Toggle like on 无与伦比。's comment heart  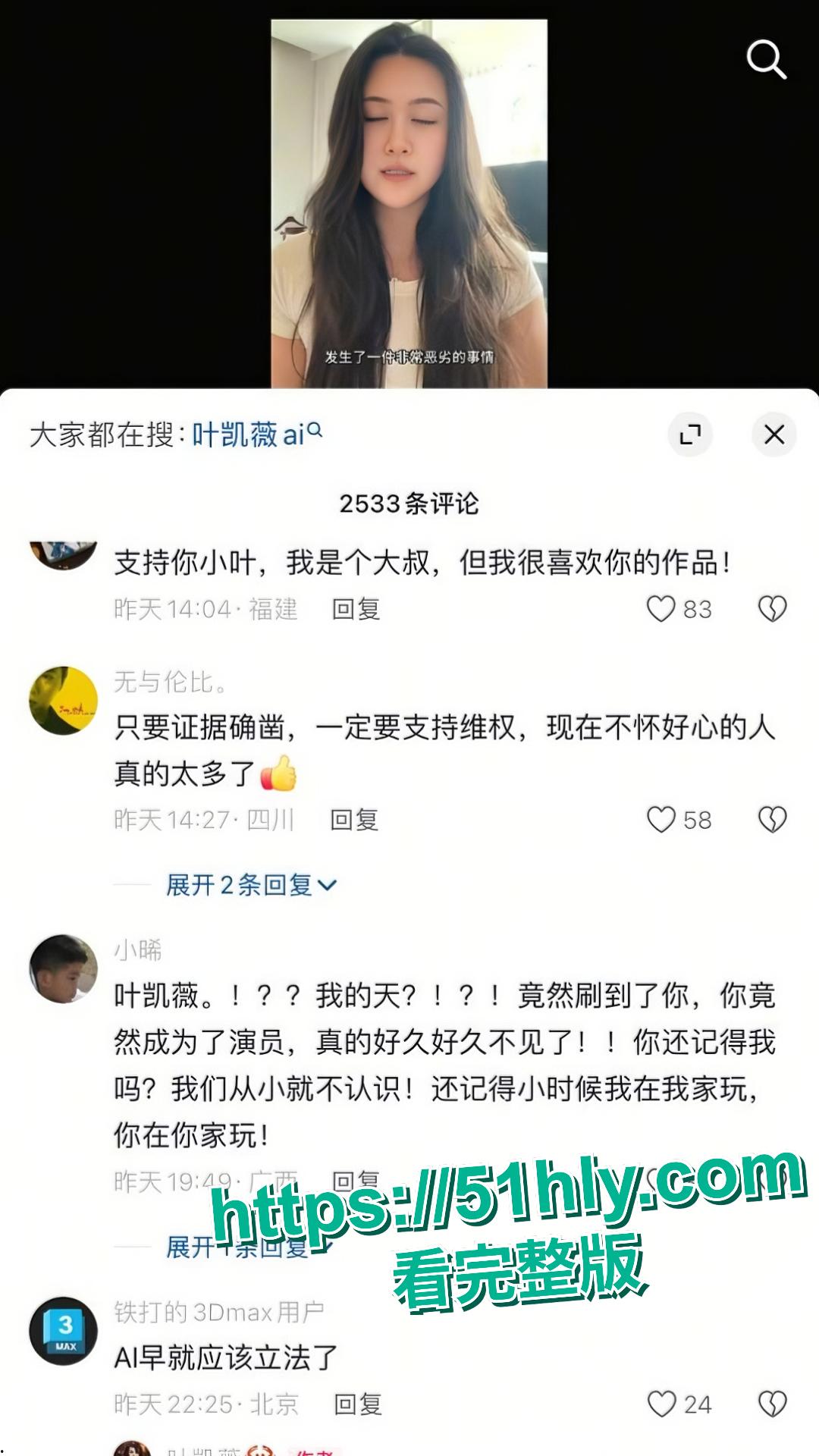(662, 818)
